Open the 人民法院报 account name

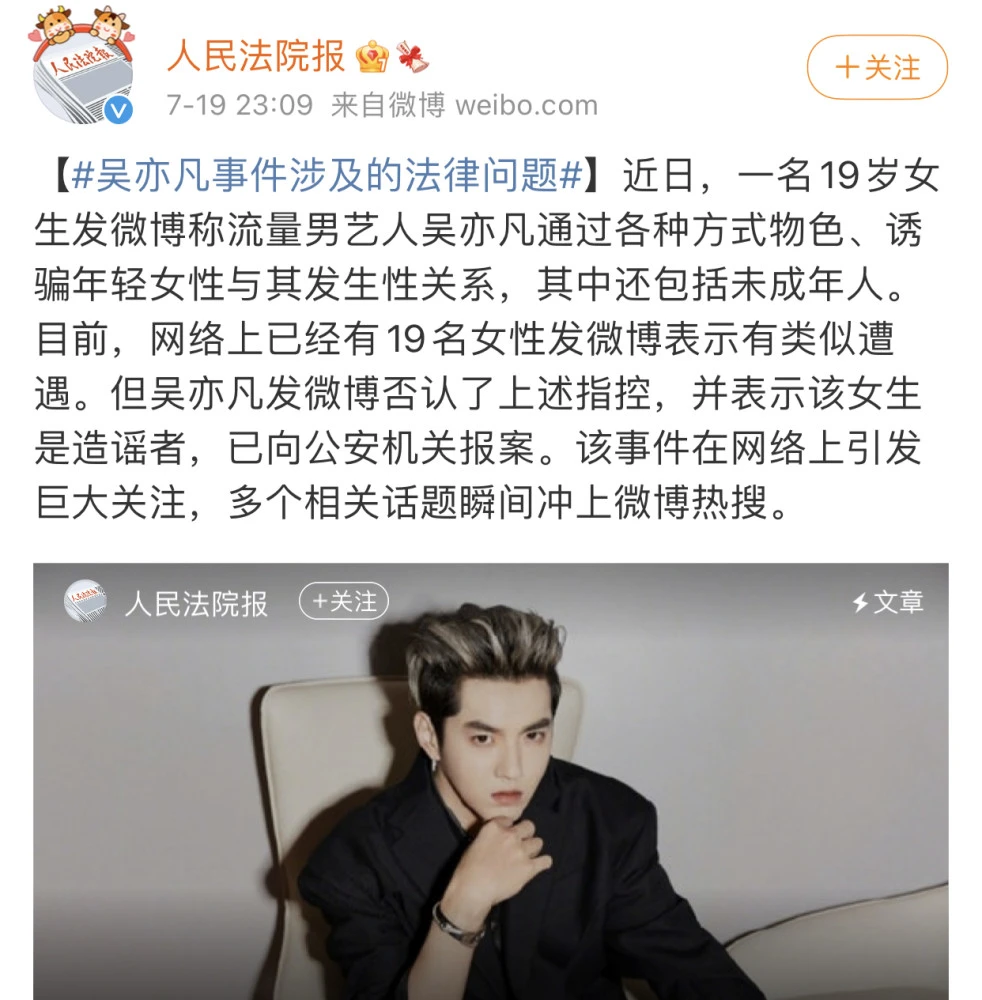point(255,55)
